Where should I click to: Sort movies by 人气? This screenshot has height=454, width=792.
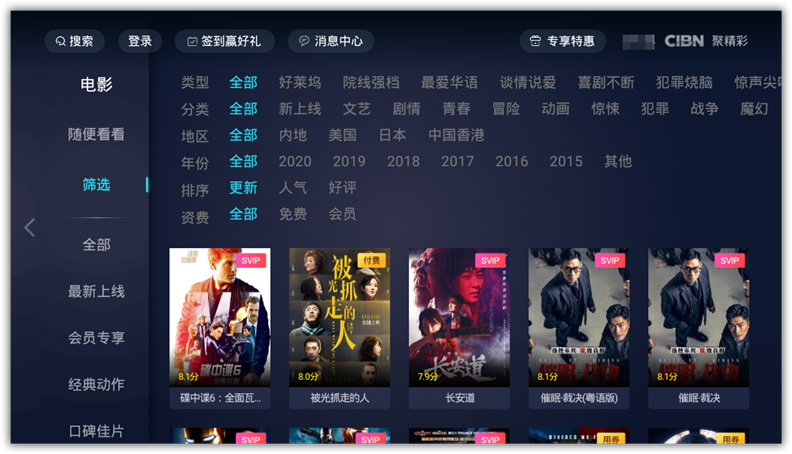point(293,187)
